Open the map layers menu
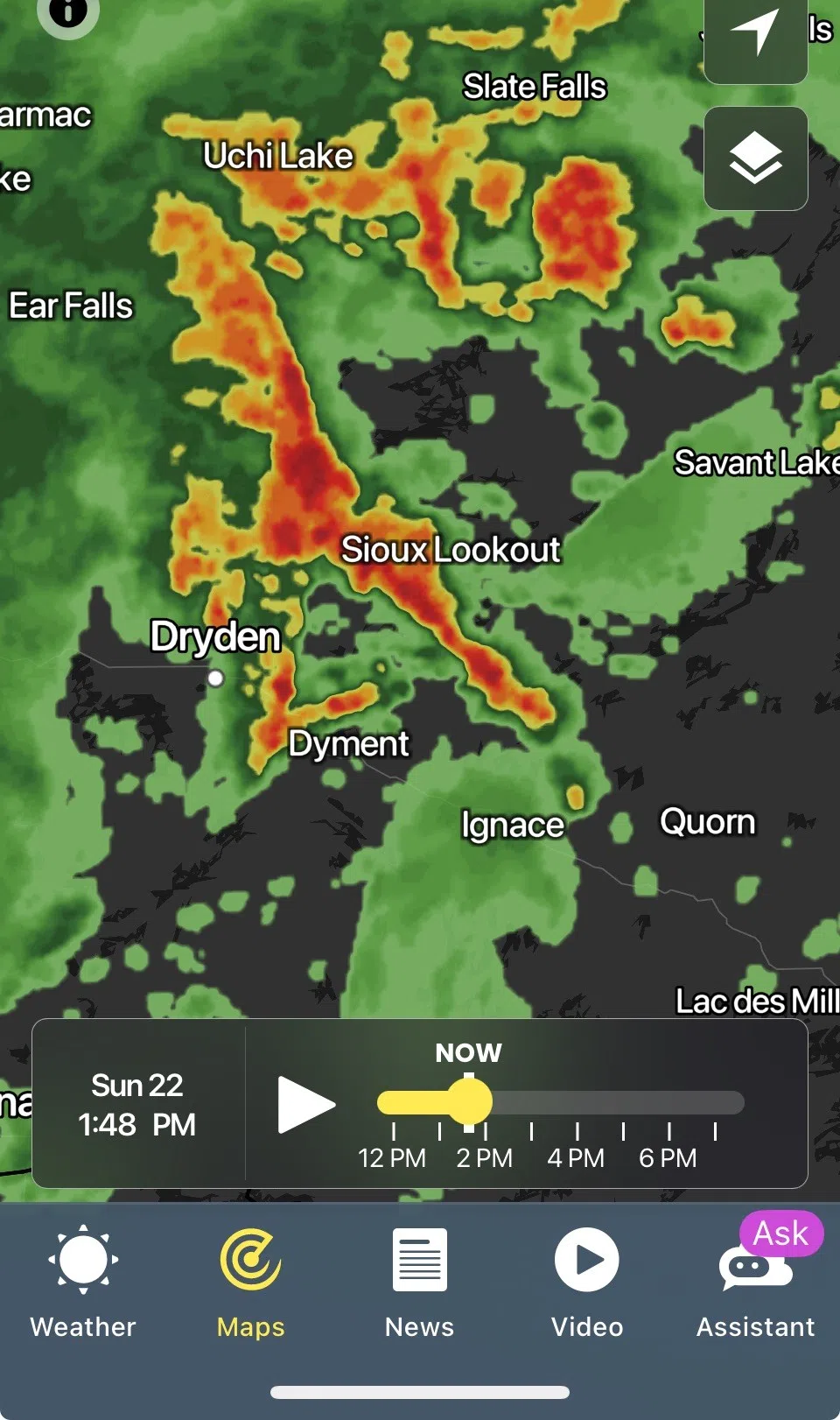840x1420 pixels. click(756, 158)
